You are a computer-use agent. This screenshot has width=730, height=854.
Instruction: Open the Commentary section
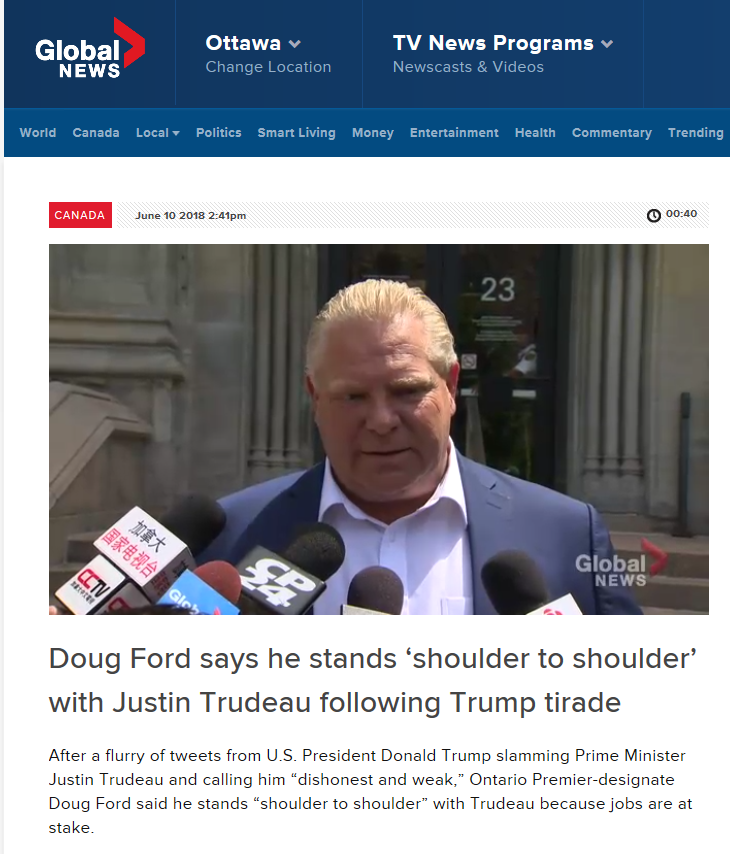point(611,133)
